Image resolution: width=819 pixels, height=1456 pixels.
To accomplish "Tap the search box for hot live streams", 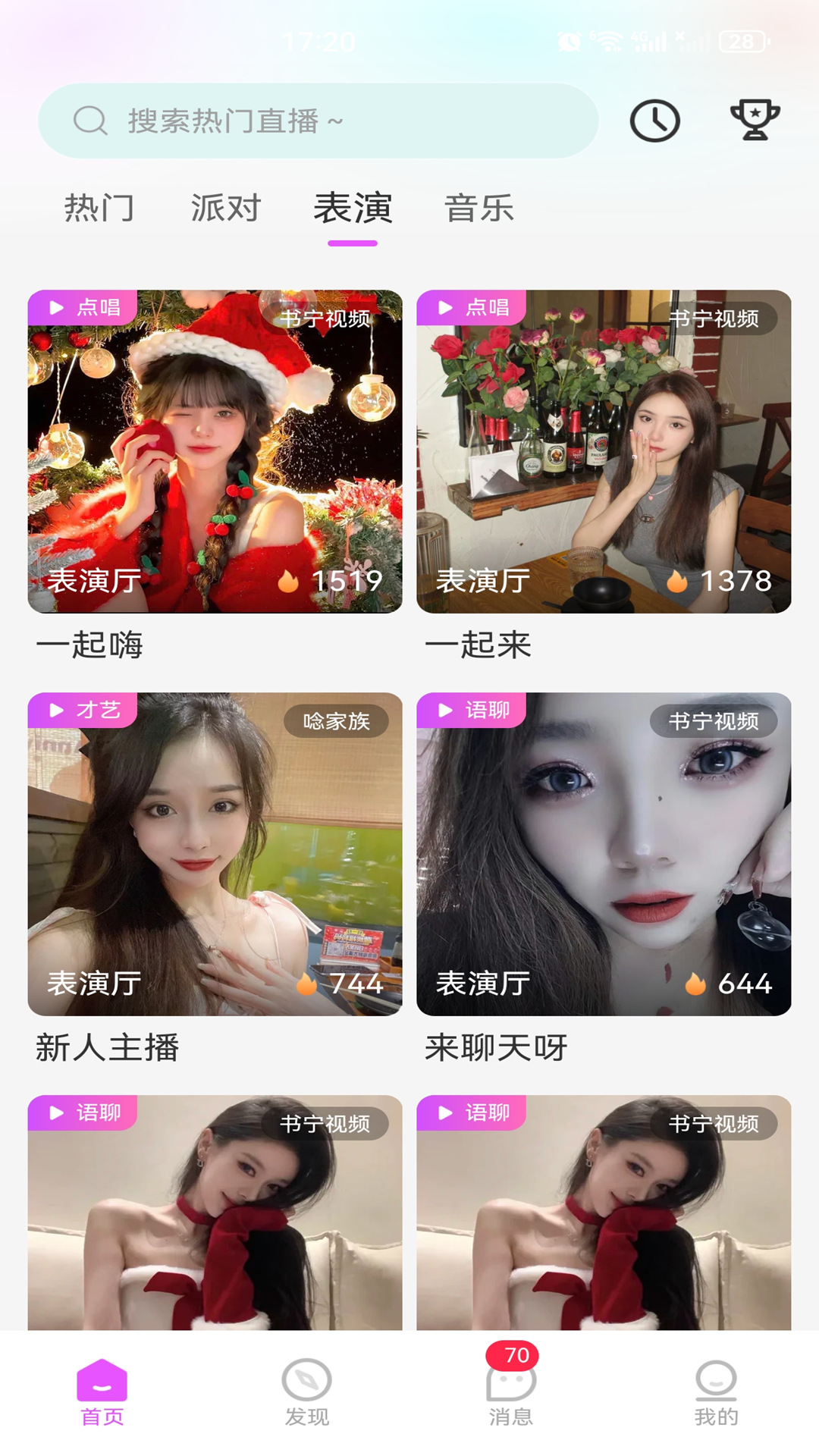I will click(318, 121).
